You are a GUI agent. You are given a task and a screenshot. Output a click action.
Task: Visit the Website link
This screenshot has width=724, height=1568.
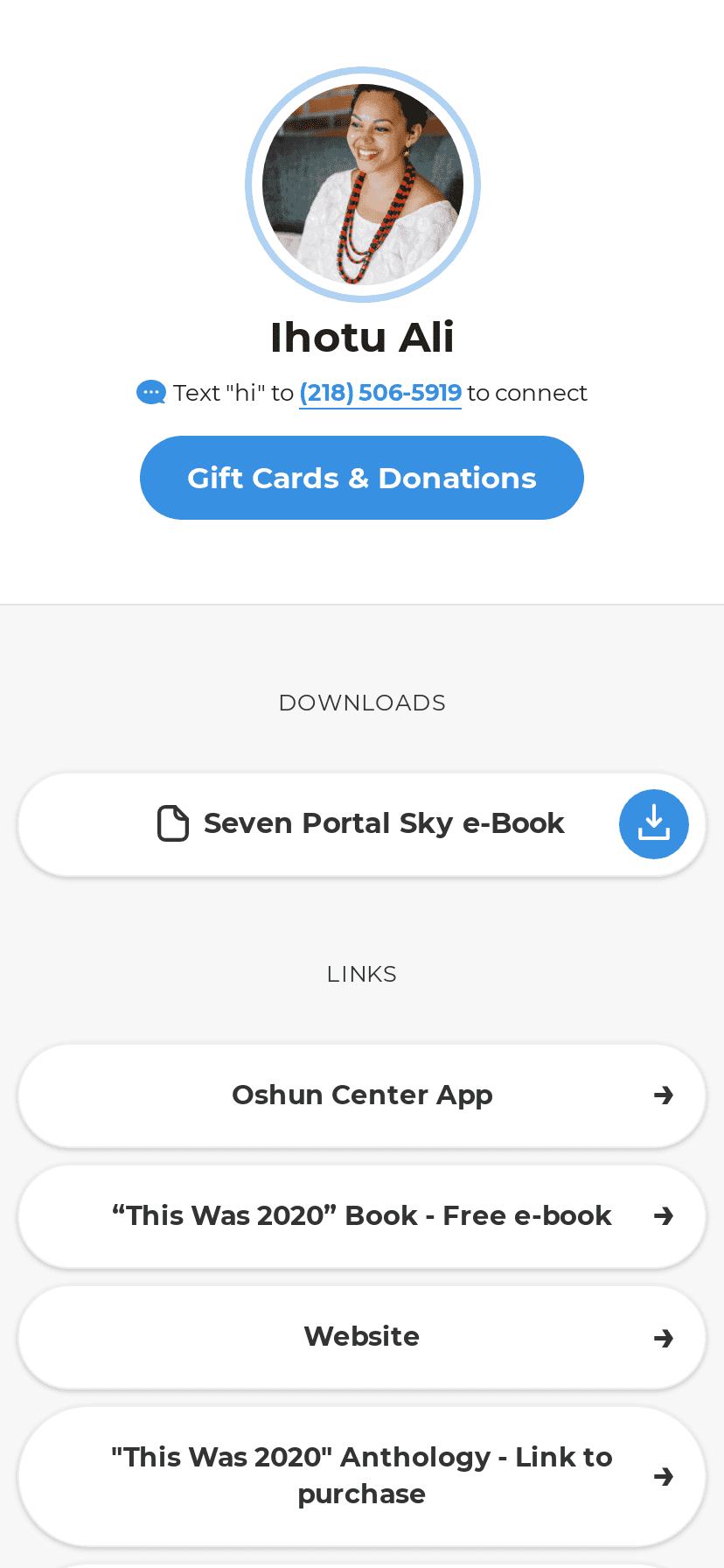pyautogui.click(x=362, y=1336)
